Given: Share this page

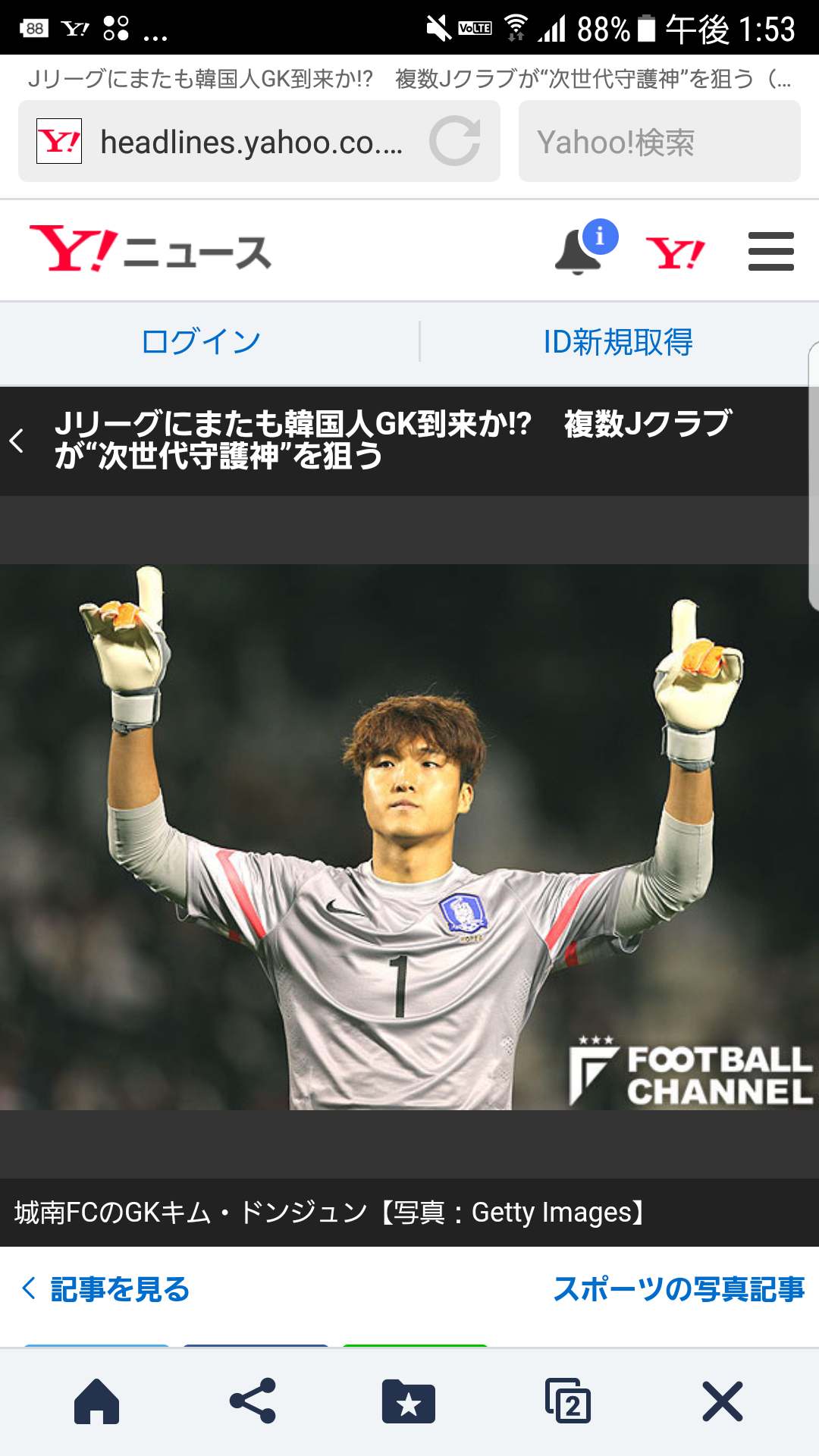Looking at the screenshot, I should [253, 1401].
